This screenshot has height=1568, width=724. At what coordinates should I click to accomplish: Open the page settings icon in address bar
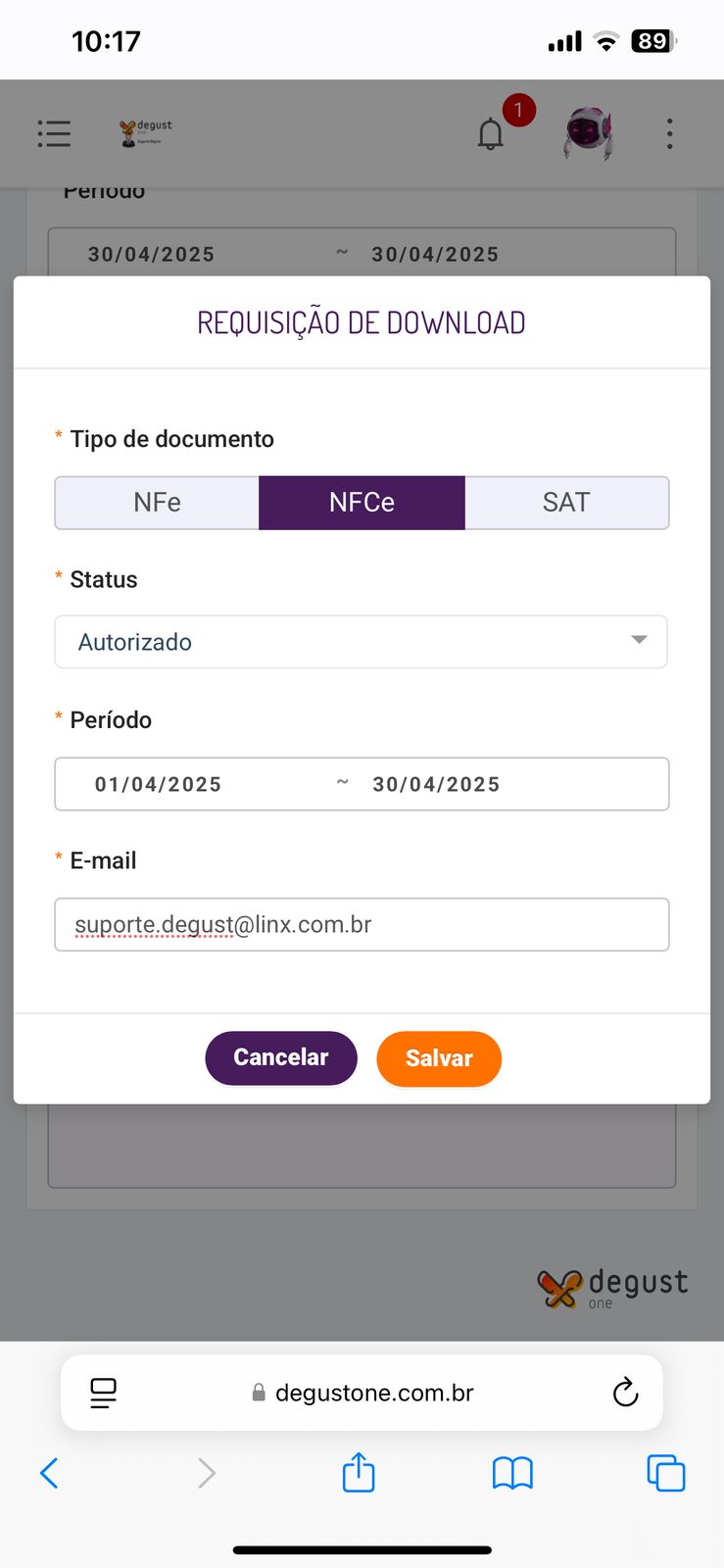(x=103, y=1393)
